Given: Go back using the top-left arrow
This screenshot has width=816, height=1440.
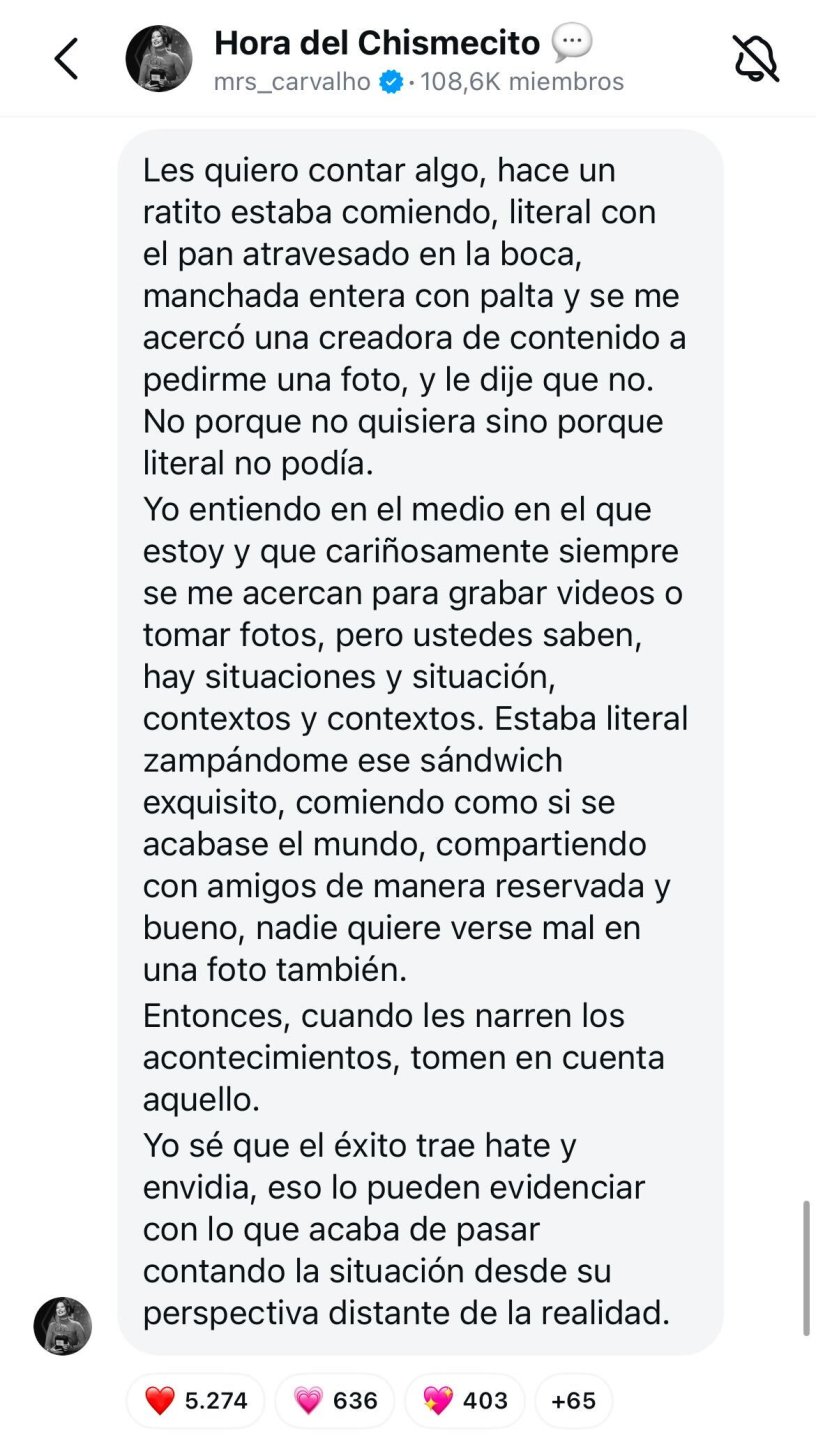Looking at the screenshot, I should [66, 59].
